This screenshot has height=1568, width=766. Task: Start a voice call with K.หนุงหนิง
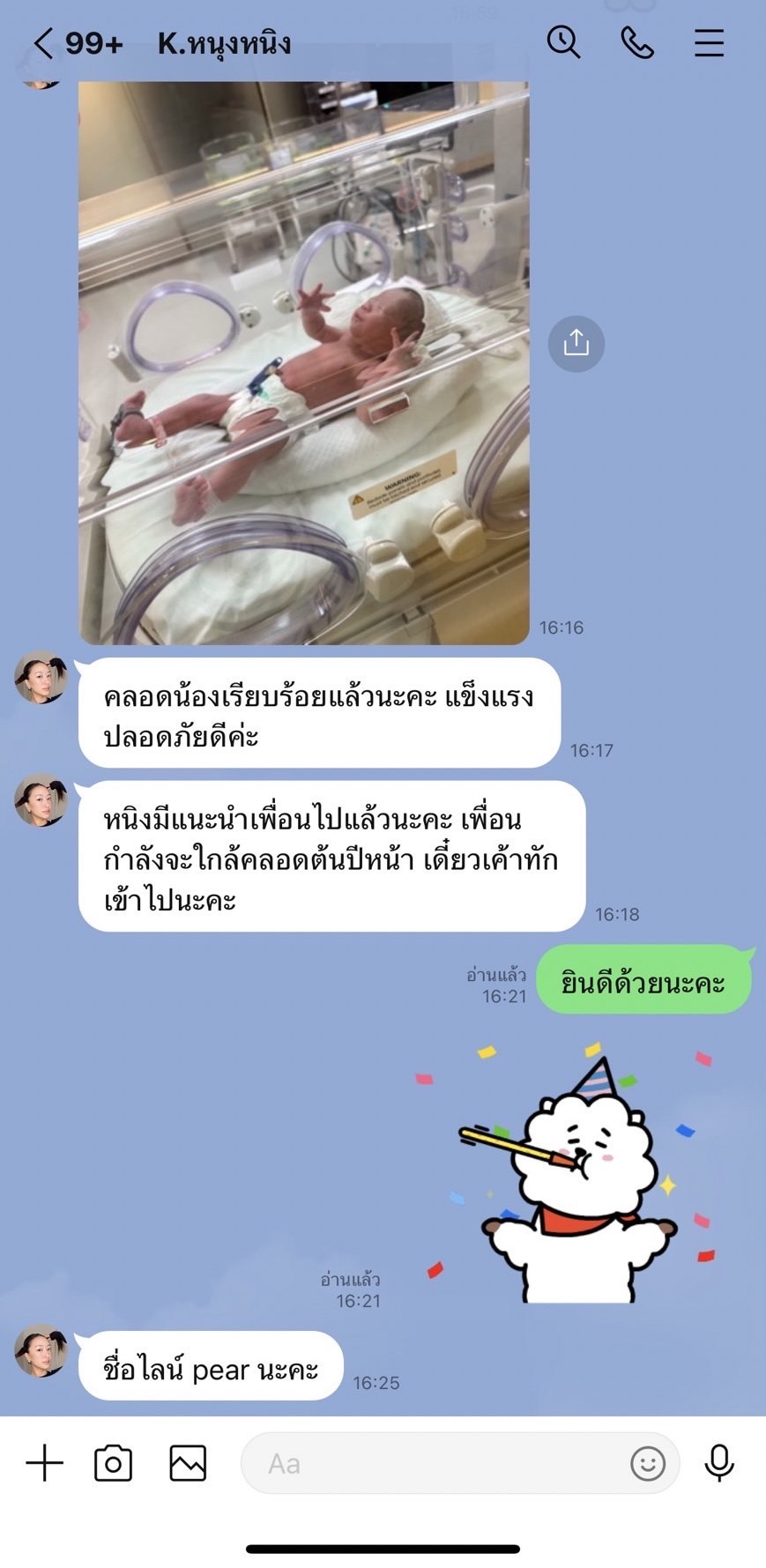pyautogui.click(x=636, y=42)
